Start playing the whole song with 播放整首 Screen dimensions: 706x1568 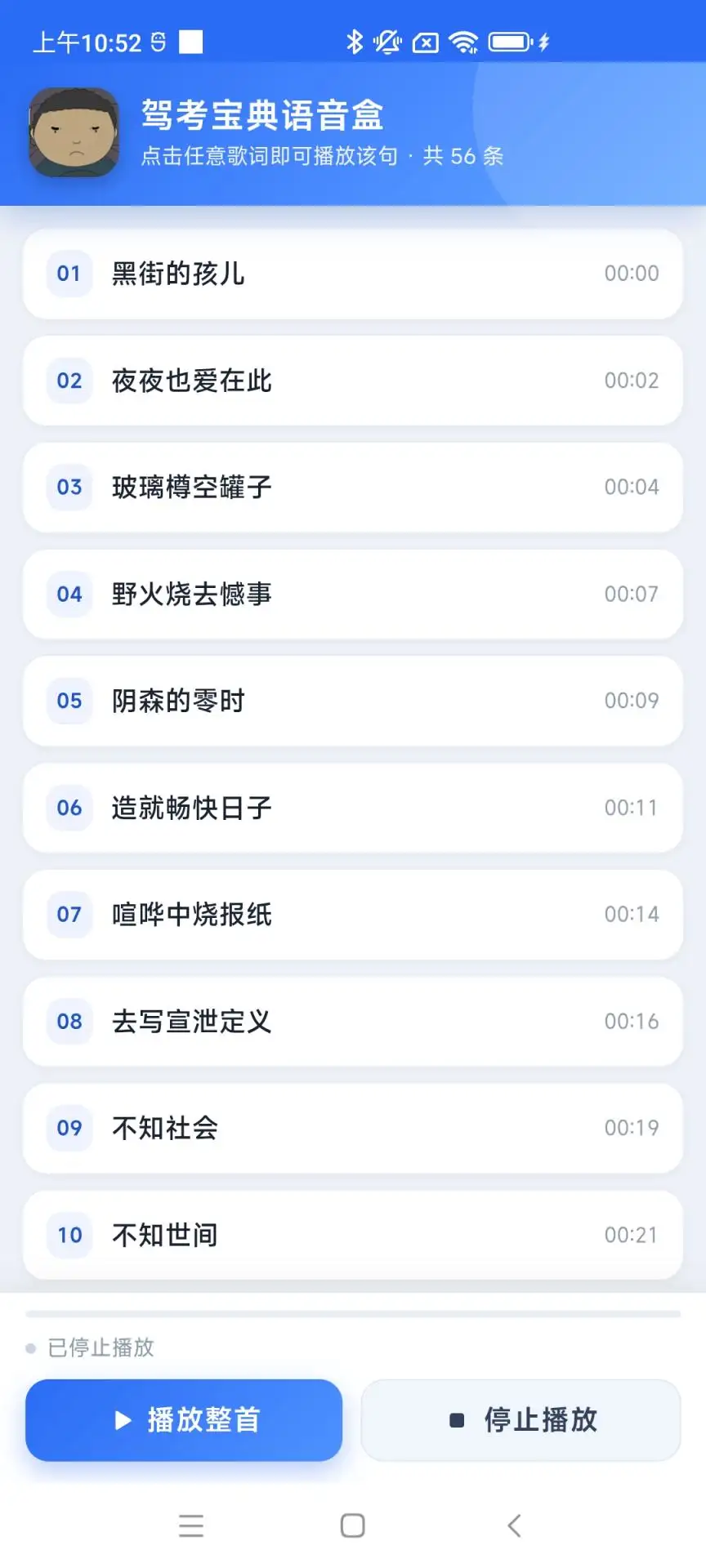(184, 1420)
